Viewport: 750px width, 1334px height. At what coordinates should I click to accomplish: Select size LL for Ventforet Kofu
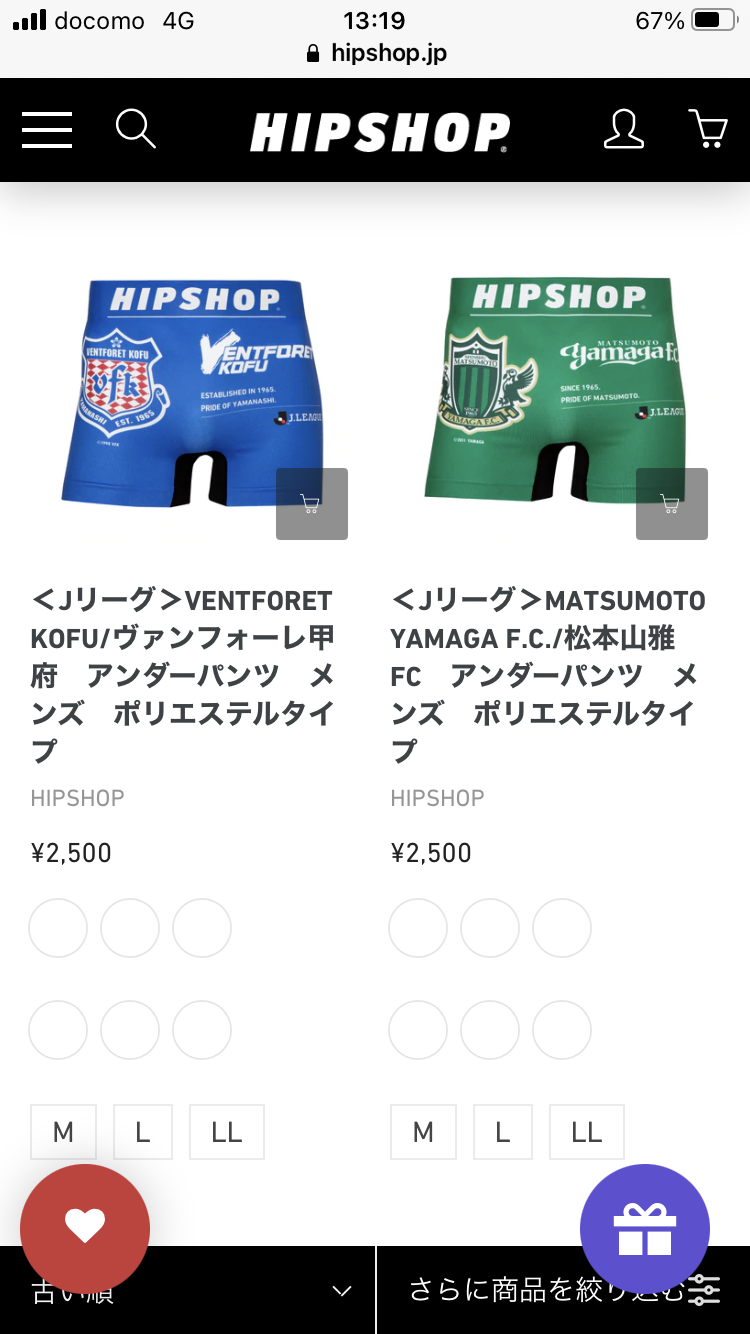coord(227,1132)
